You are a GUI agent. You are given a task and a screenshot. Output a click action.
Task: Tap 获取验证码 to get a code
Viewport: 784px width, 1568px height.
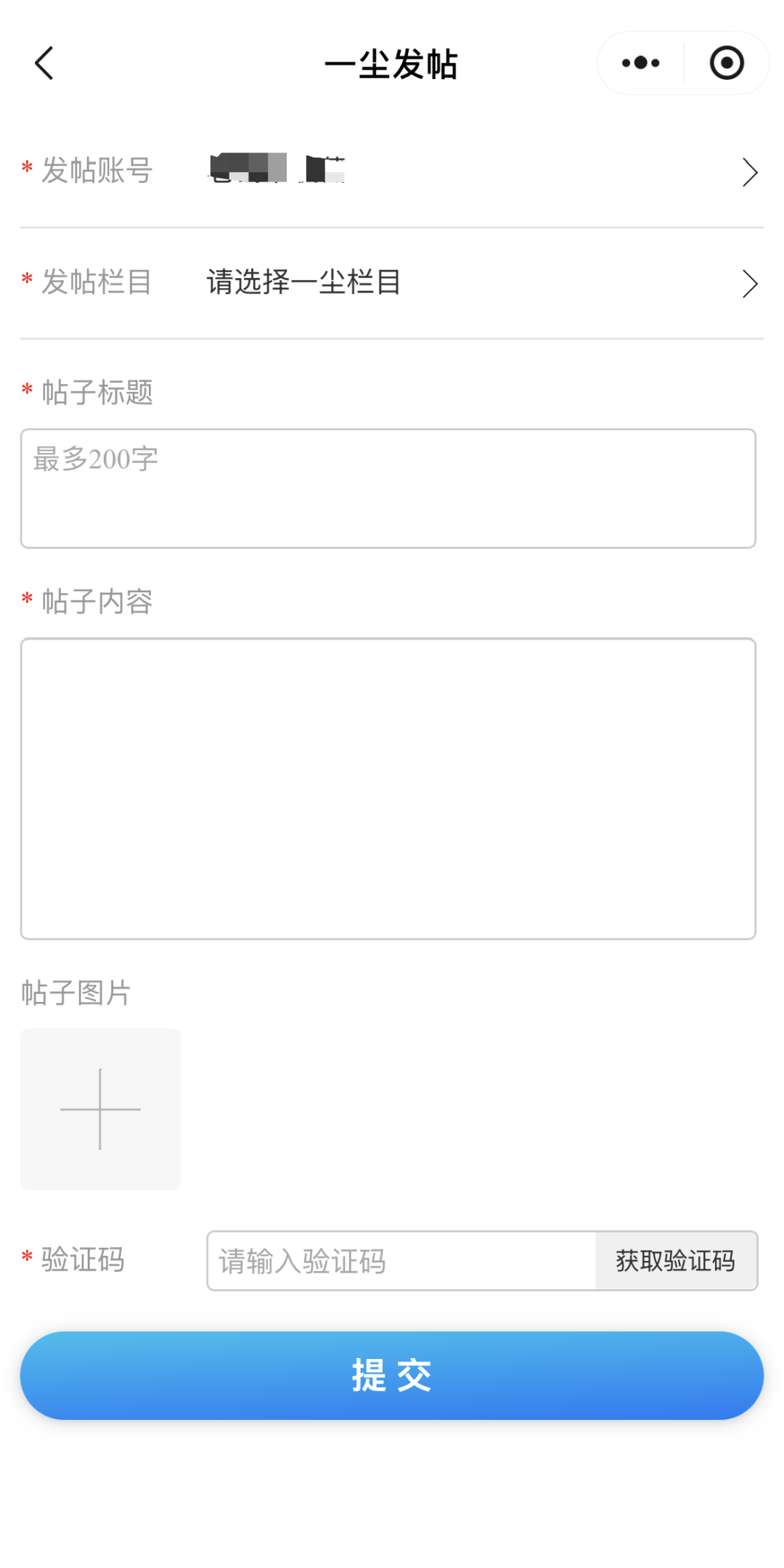(676, 1261)
